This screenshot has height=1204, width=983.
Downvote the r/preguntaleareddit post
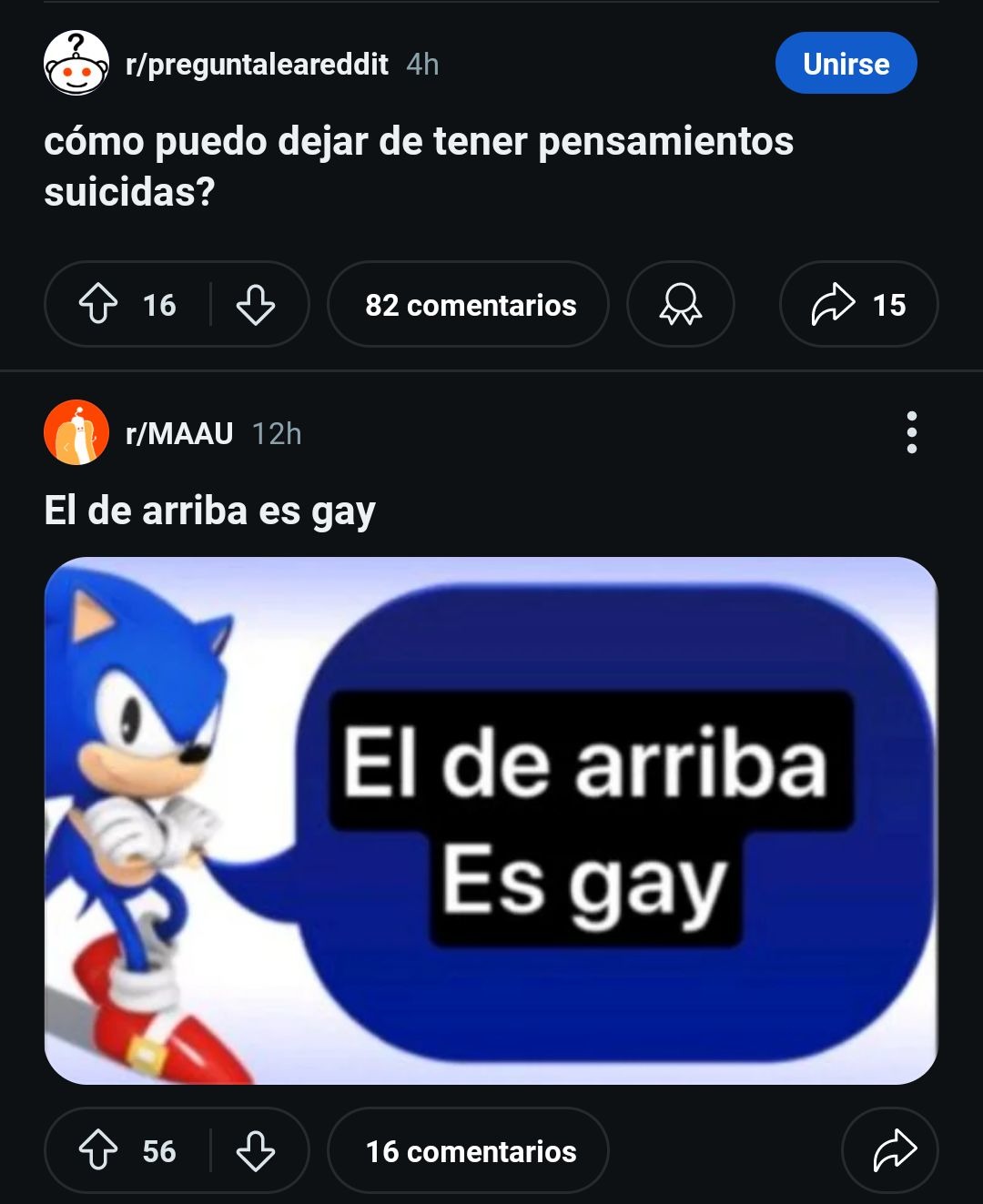[x=258, y=305]
